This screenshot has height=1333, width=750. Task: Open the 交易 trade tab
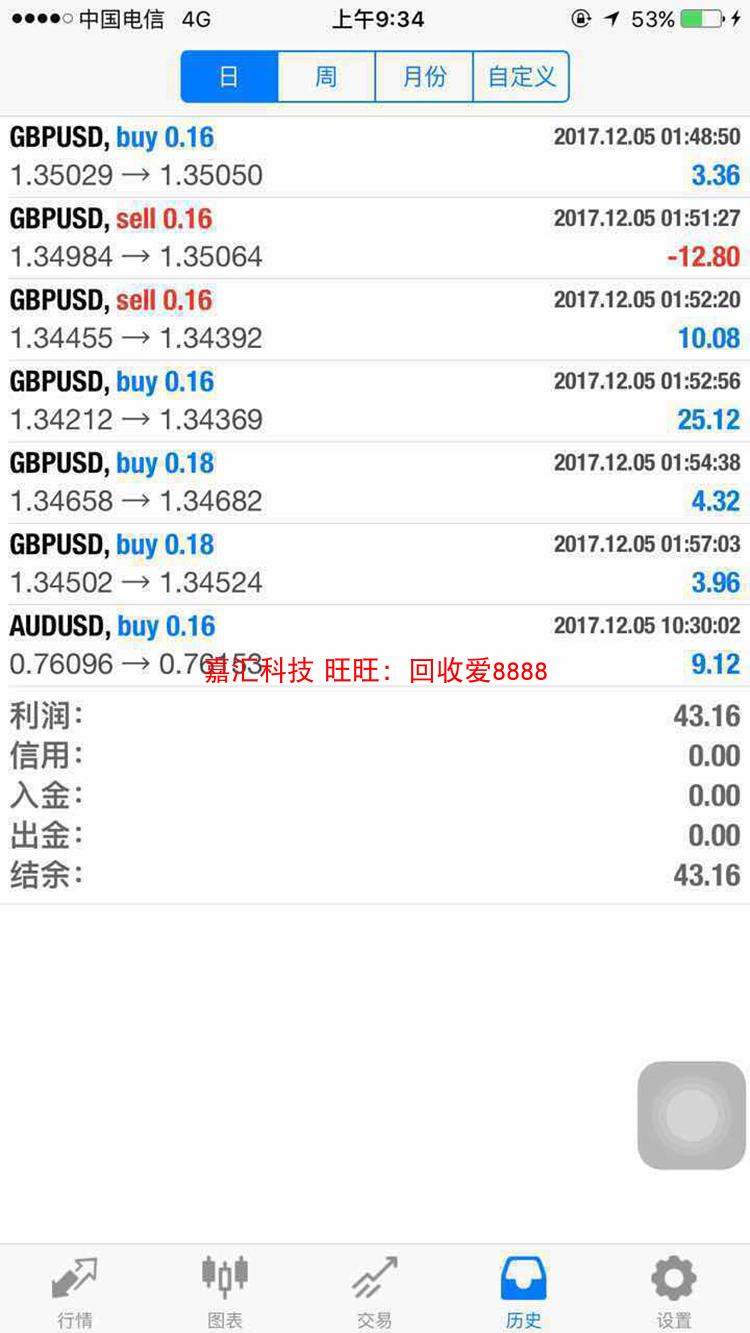(375, 1291)
